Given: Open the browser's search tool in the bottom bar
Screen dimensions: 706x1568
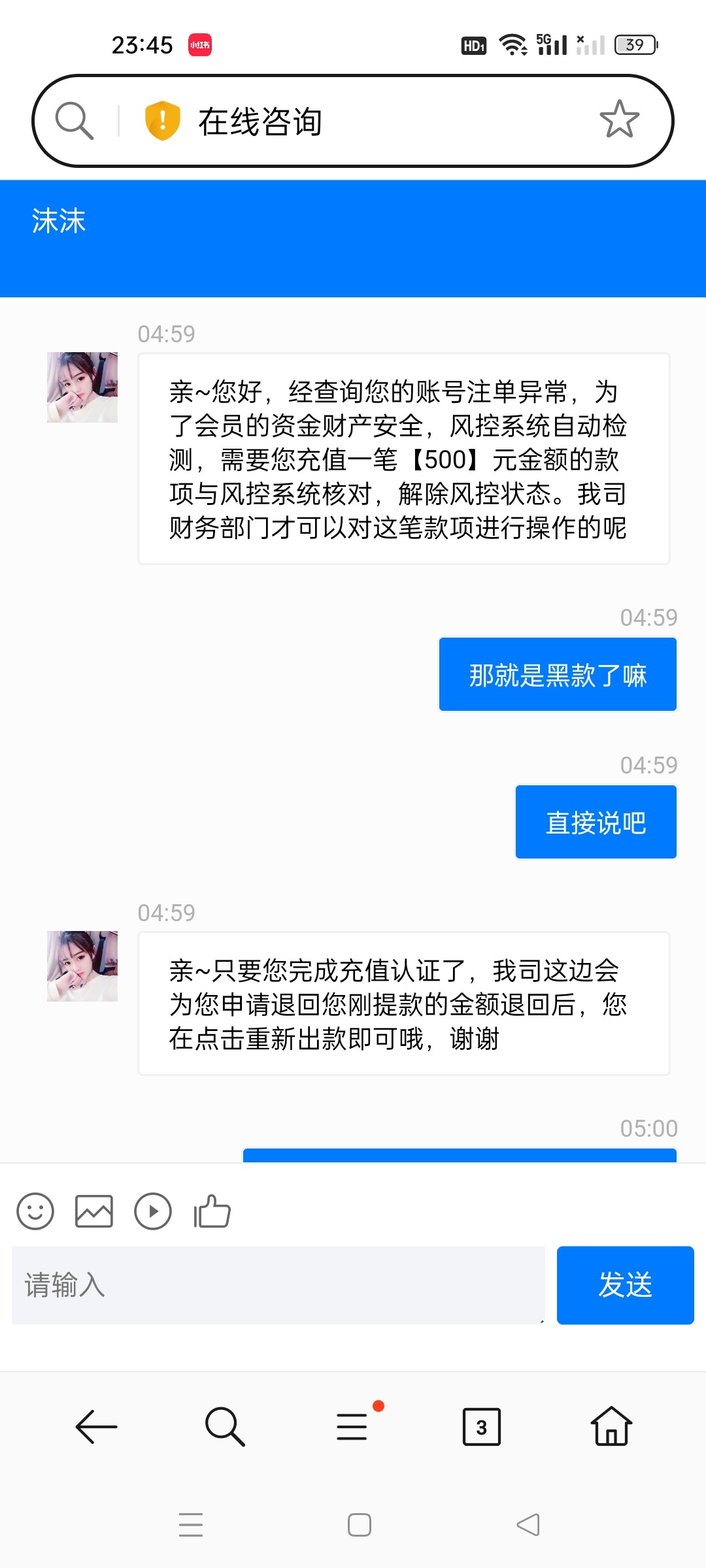Looking at the screenshot, I should [x=224, y=1426].
